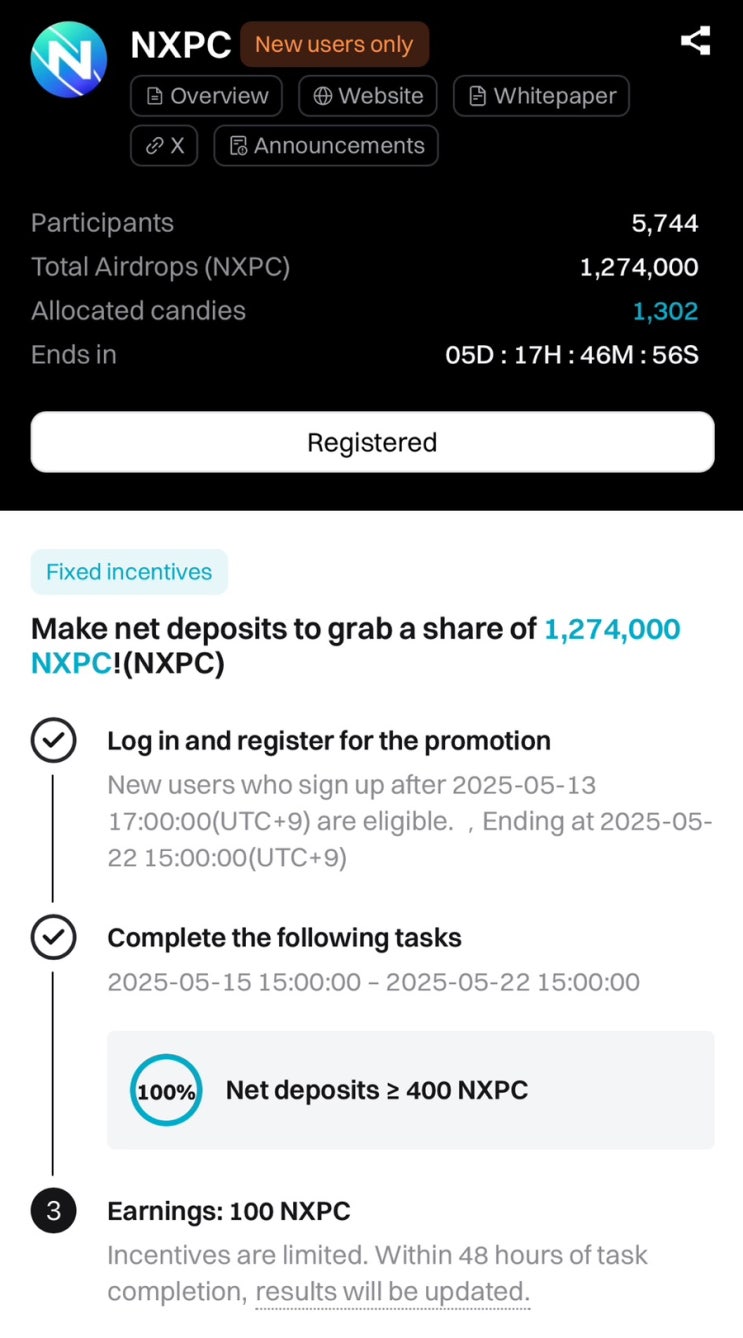This screenshot has height=1338, width=743.
Task: Open the share icon at top right
Action: point(695,41)
